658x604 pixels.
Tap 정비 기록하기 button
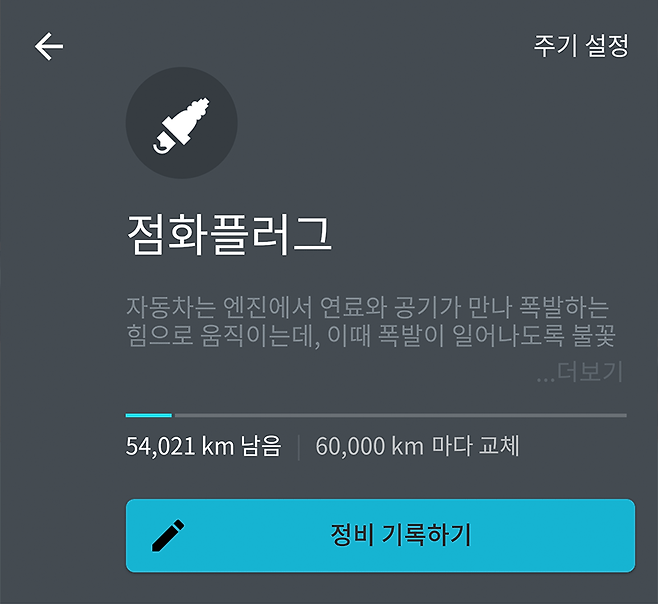(x=380, y=535)
